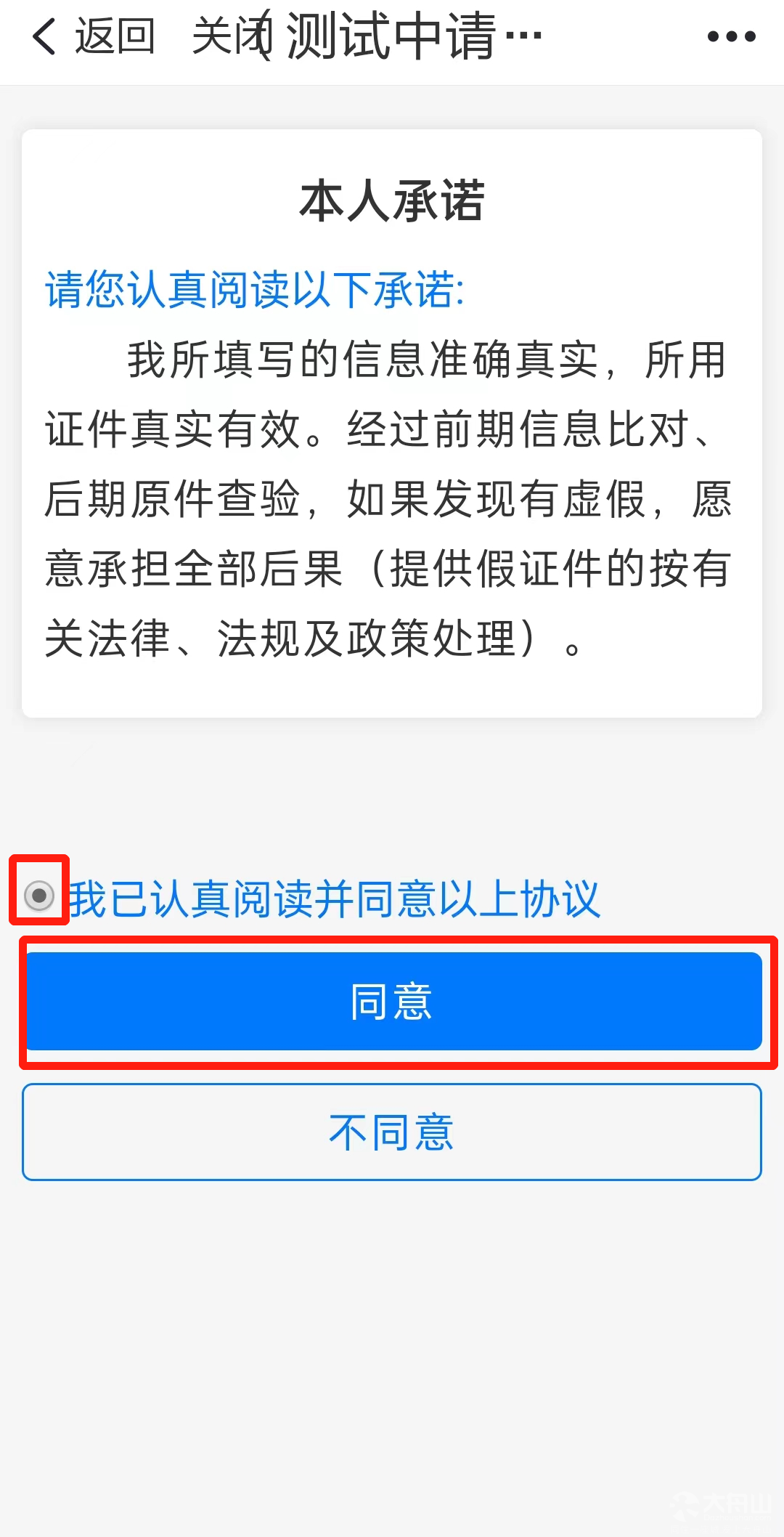Open the three-dot overflow menu

click(732, 36)
